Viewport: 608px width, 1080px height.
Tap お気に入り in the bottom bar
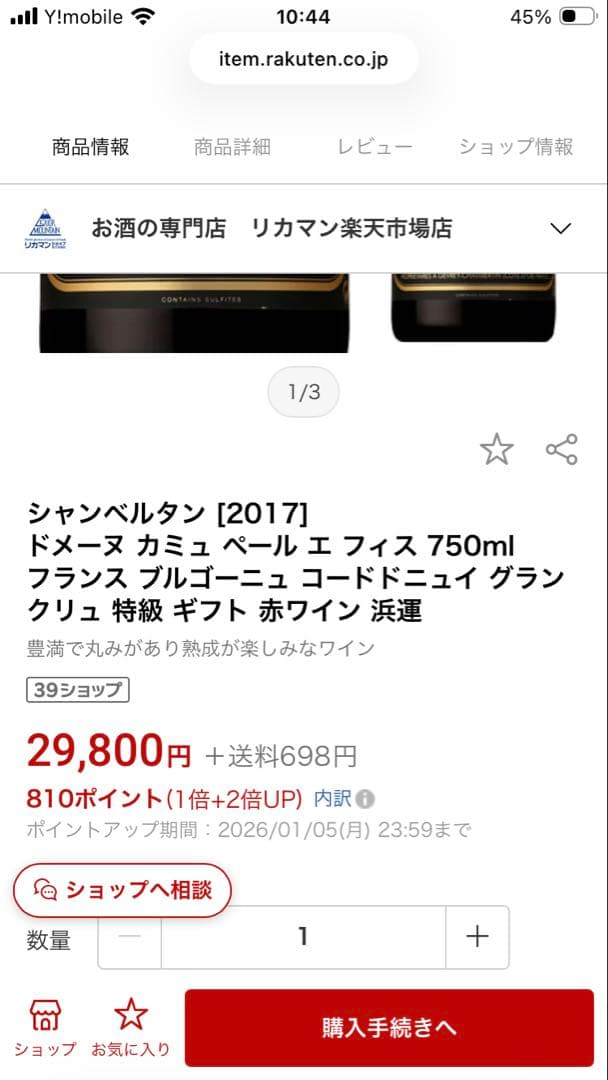pyautogui.click(x=130, y=1027)
